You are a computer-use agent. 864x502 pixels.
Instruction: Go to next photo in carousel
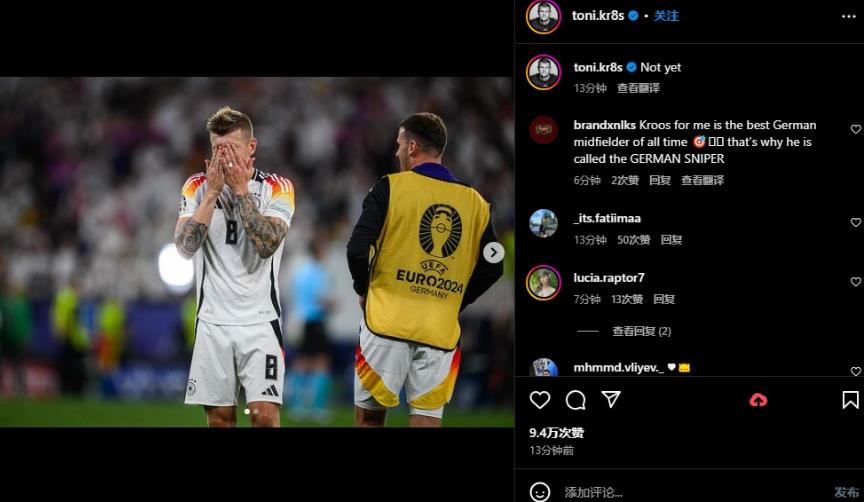pos(493,253)
